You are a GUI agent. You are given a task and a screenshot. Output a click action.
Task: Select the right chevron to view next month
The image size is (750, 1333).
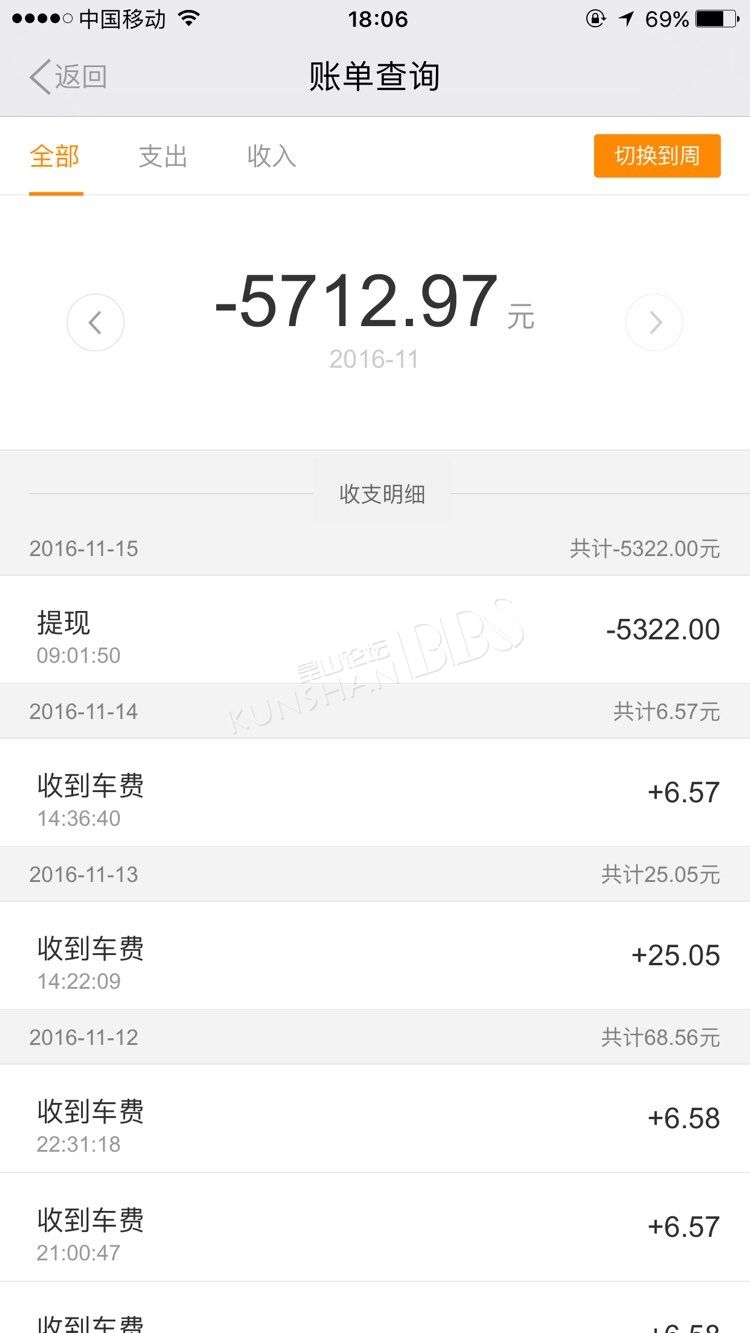[655, 322]
